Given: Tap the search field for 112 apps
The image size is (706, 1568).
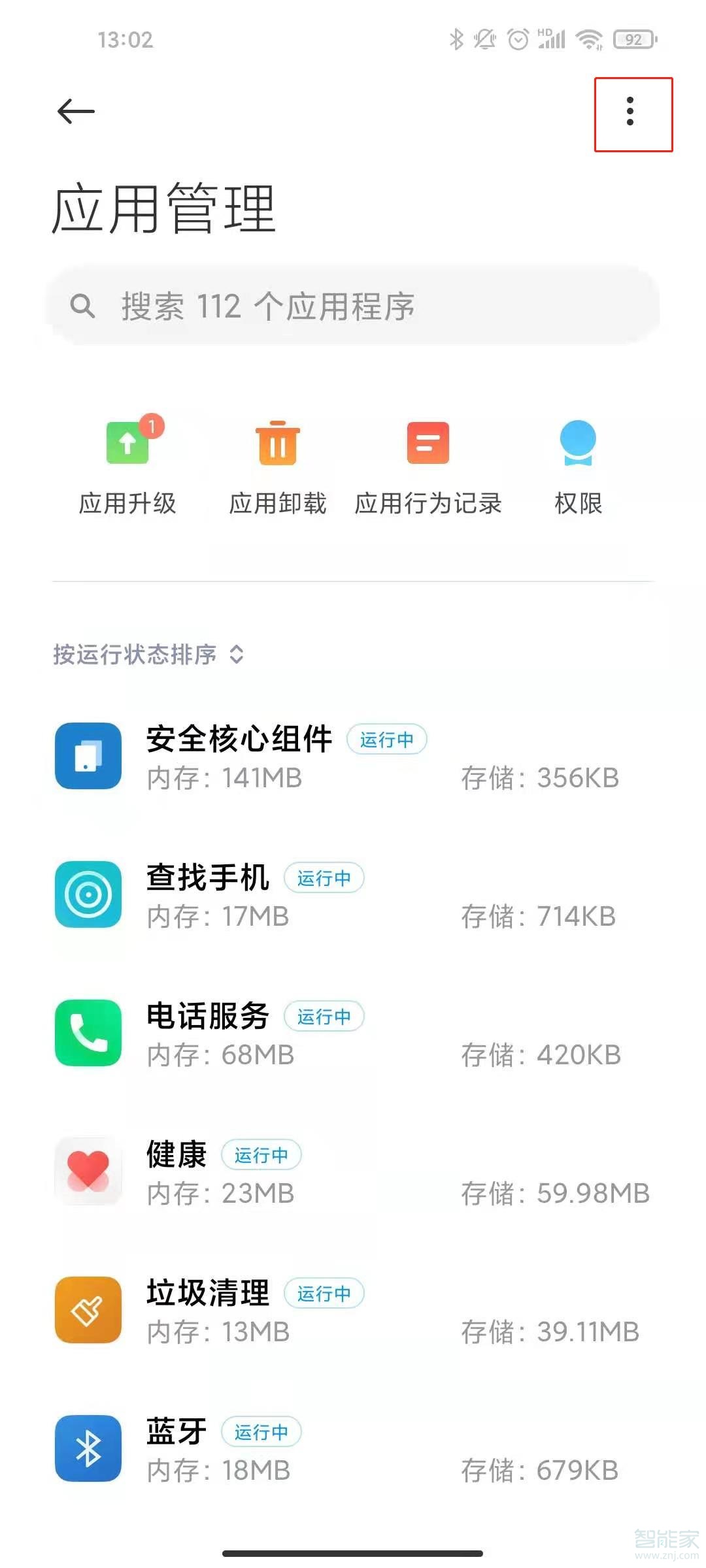Looking at the screenshot, I should pyautogui.click(x=353, y=307).
